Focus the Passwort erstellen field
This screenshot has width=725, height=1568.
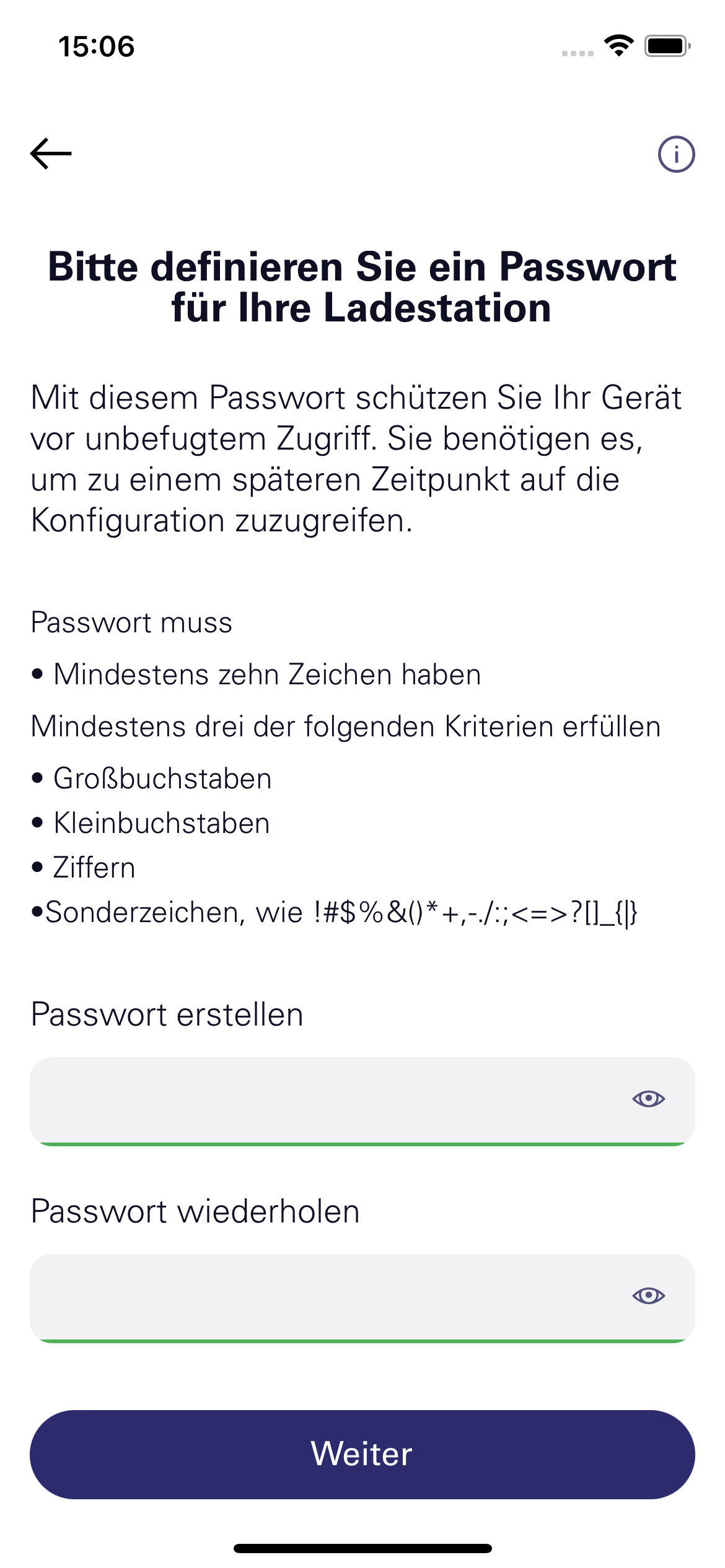322,1100
